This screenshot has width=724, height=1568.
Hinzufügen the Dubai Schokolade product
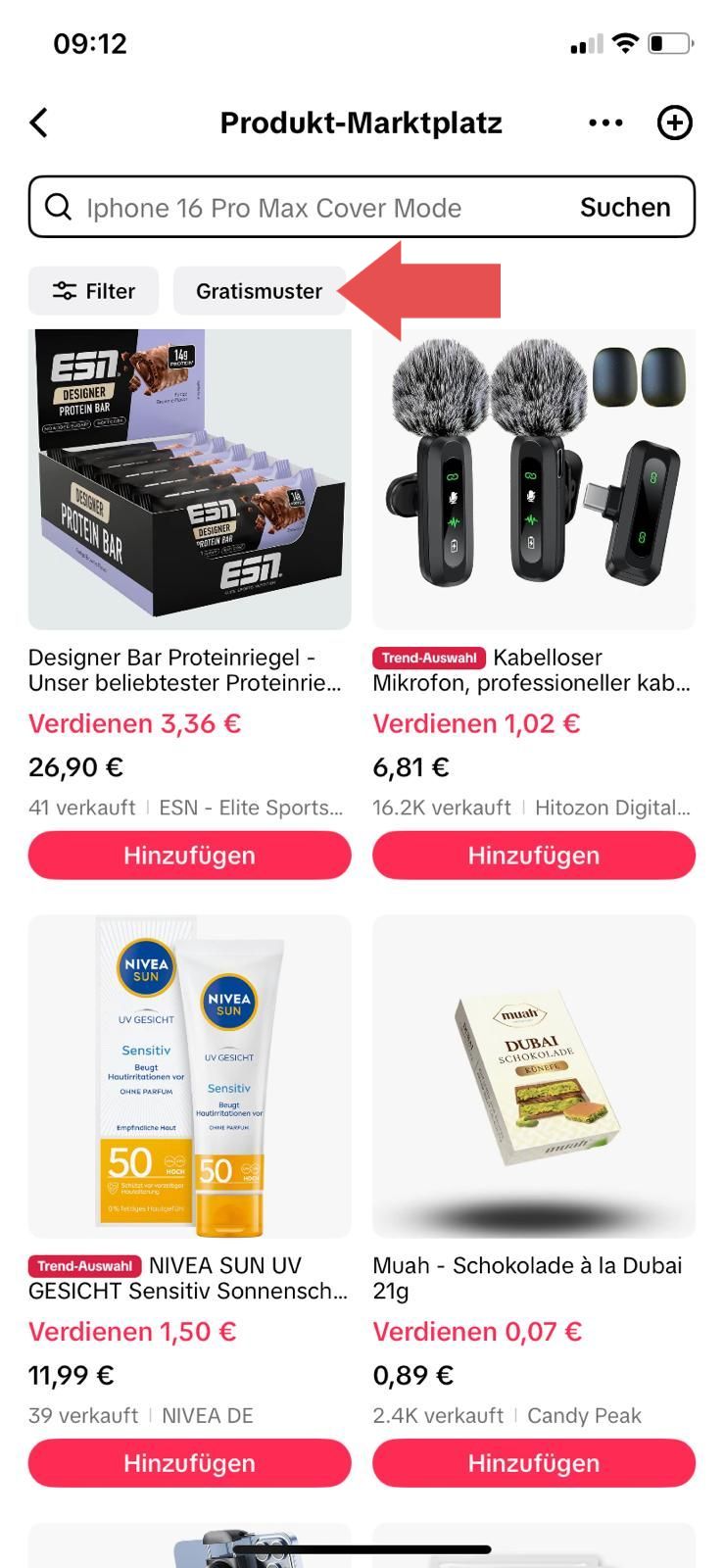click(x=534, y=1463)
